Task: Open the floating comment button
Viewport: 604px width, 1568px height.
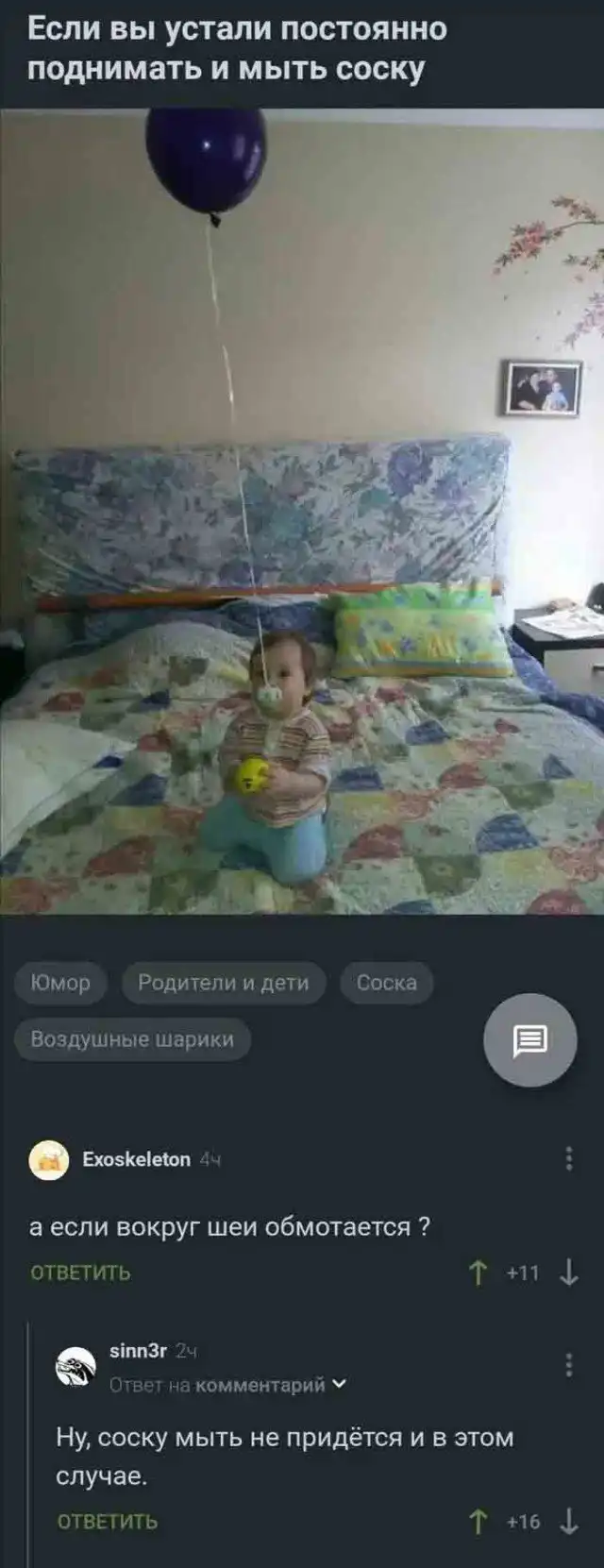Action: (x=529, y=1040)
